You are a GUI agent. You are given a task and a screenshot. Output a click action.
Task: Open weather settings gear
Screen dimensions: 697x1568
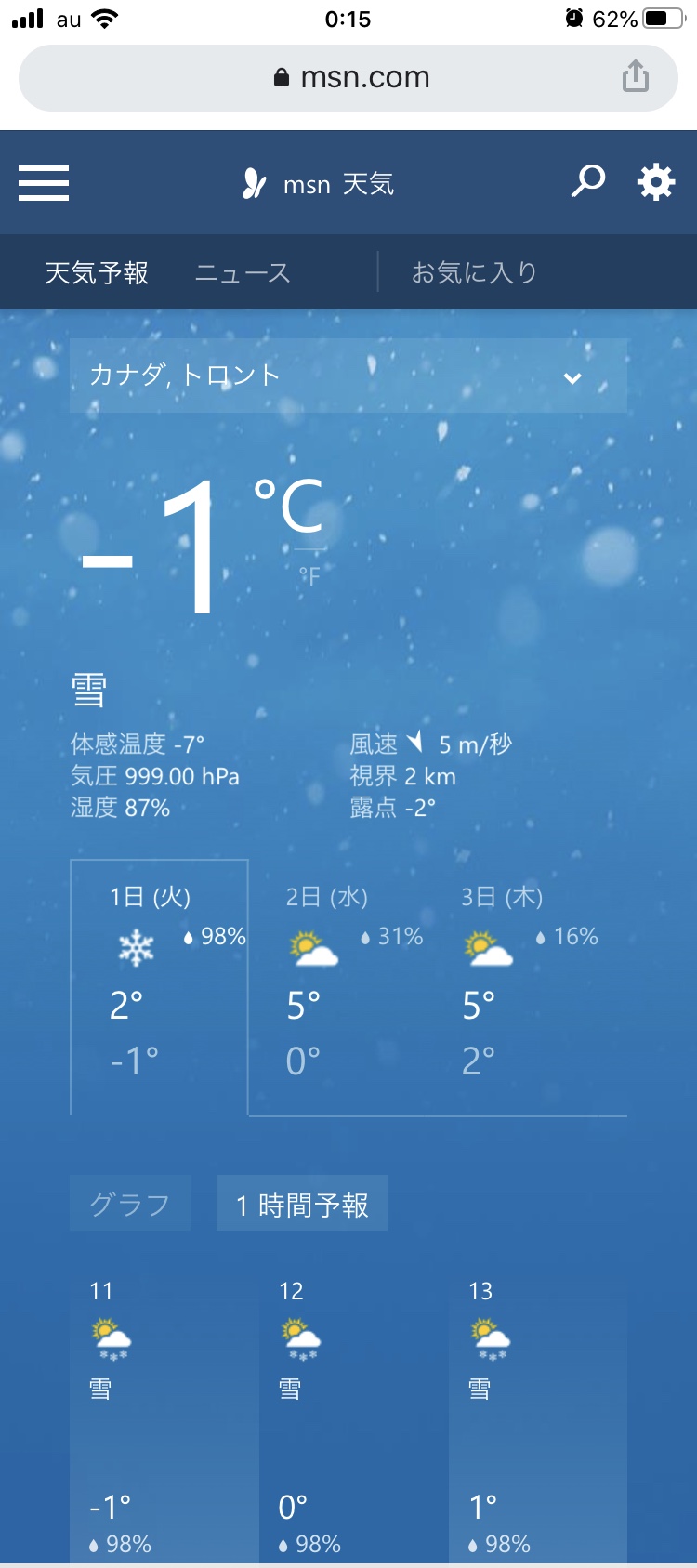655,181
